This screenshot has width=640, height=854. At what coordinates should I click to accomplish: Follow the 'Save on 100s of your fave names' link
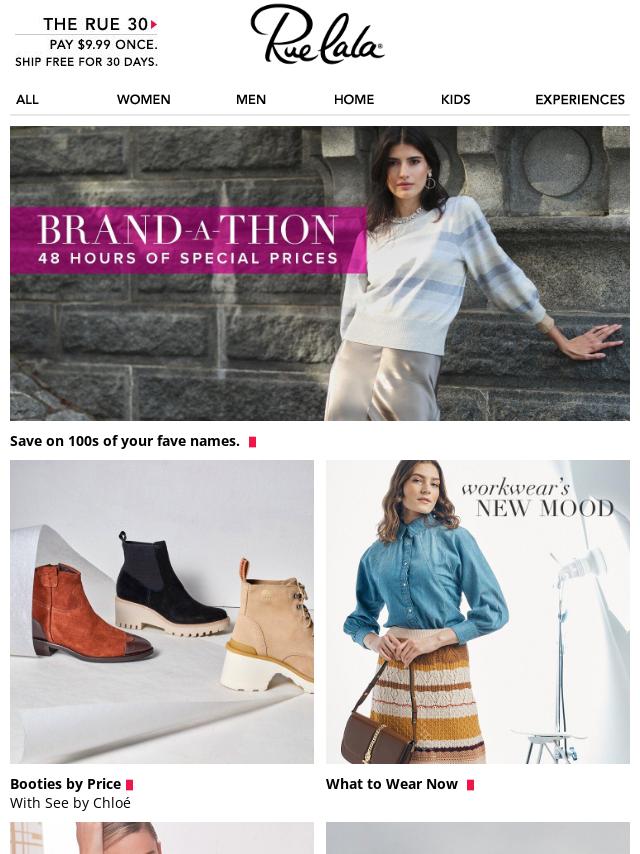[125, 441]
